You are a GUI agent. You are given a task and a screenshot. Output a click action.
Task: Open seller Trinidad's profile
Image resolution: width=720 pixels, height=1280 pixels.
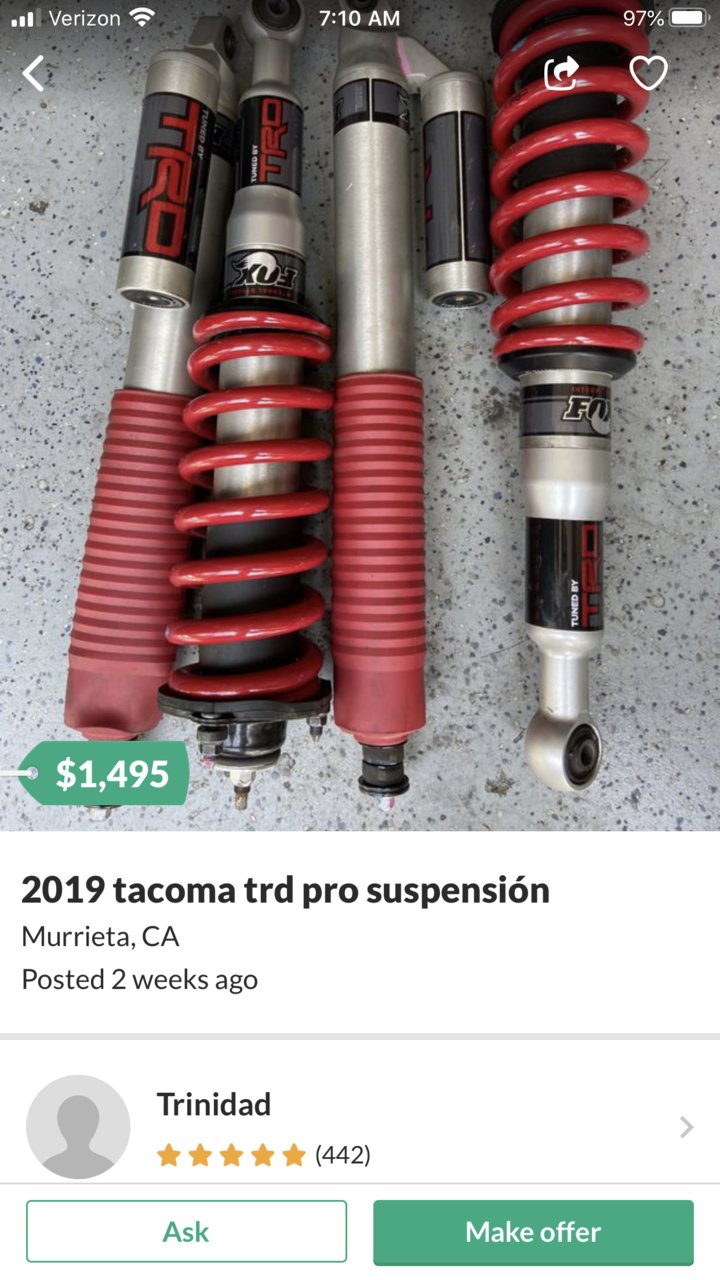360,1127
